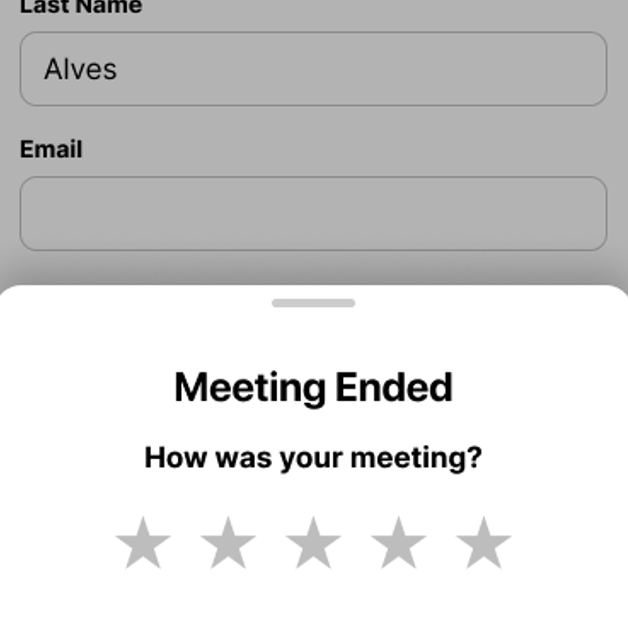
Task: Rate the meeting one star
Action: 143,544
